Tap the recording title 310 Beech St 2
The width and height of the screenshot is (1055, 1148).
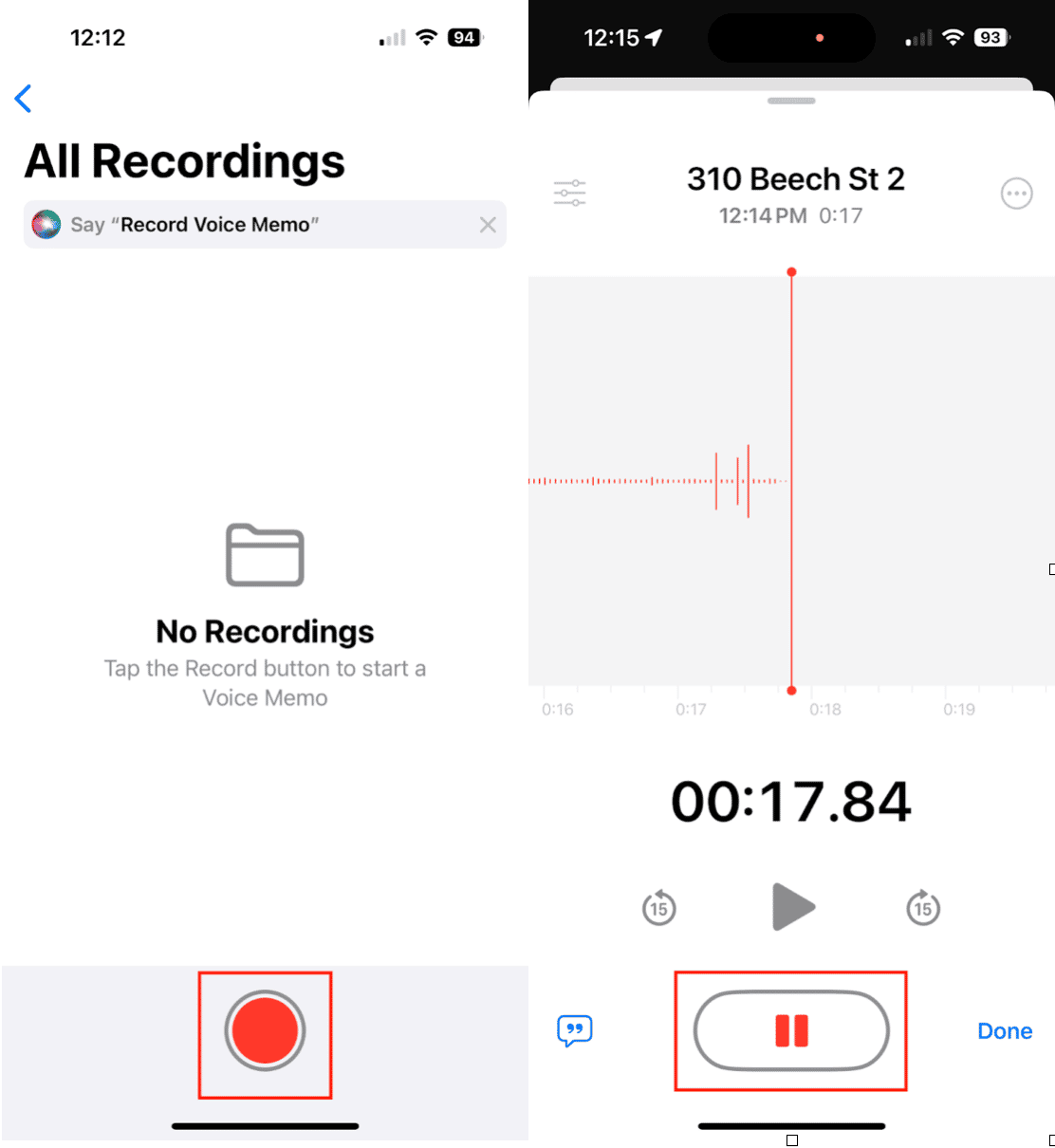(x=795, y=178)
